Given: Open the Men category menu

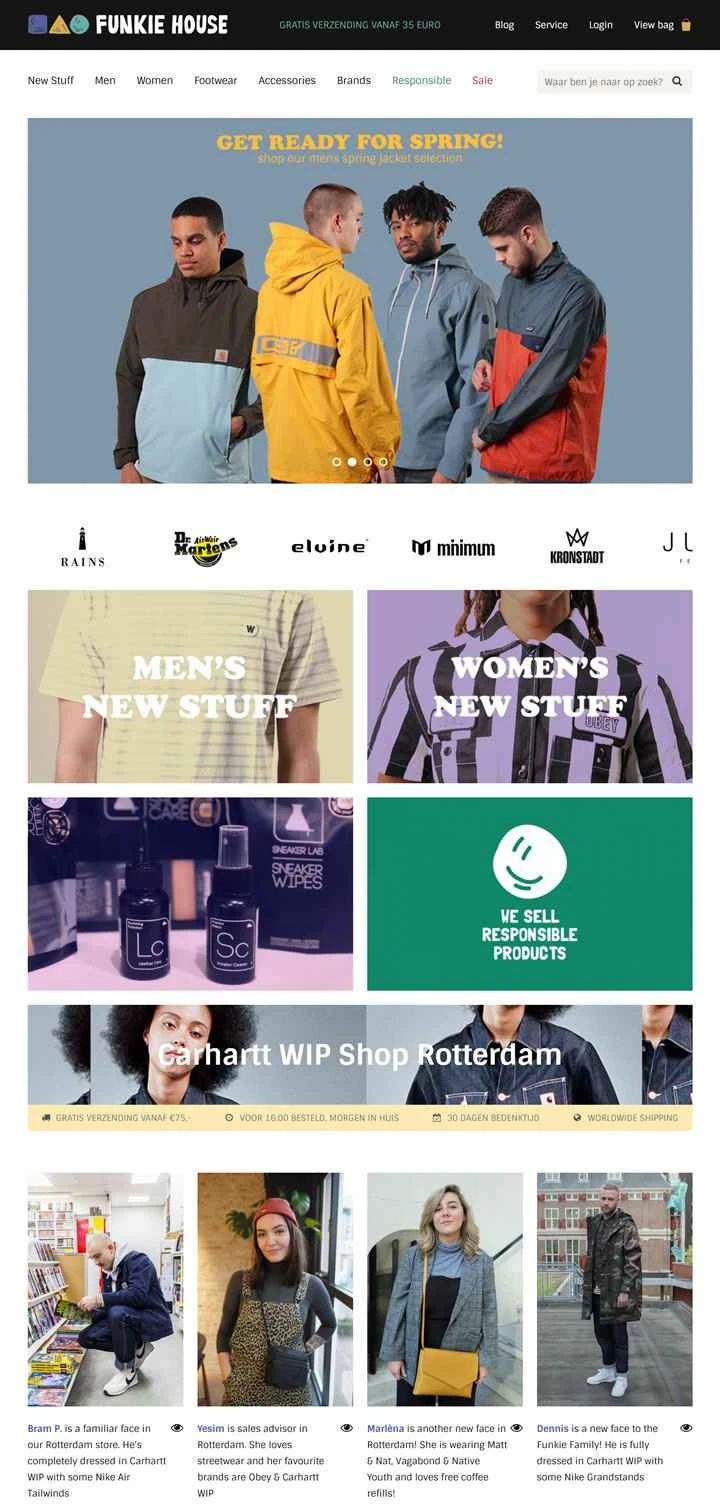Looking at the screenshot, I should (x=105, y=80).
